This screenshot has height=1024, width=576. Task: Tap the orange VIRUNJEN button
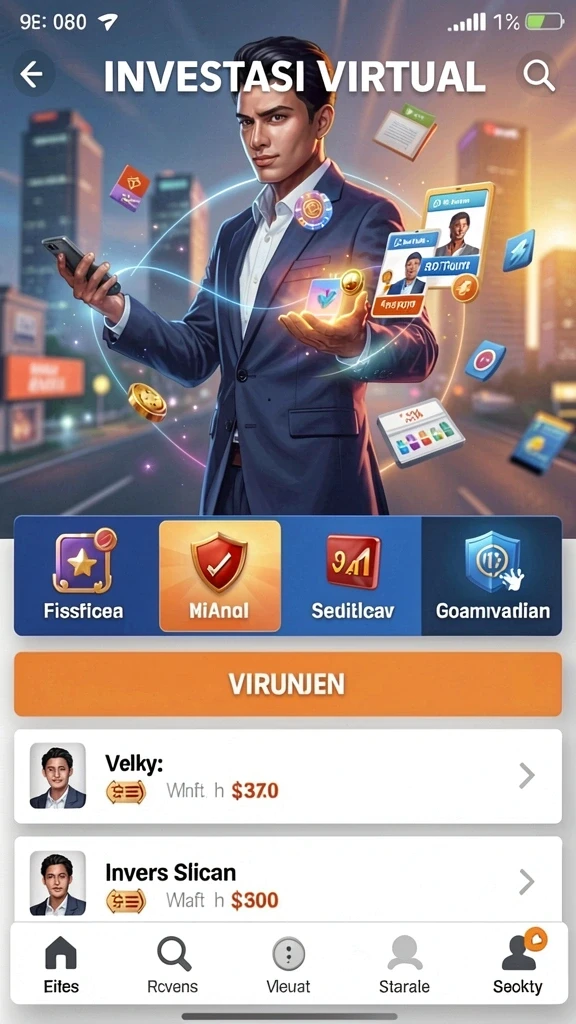(x=288, y=684)
